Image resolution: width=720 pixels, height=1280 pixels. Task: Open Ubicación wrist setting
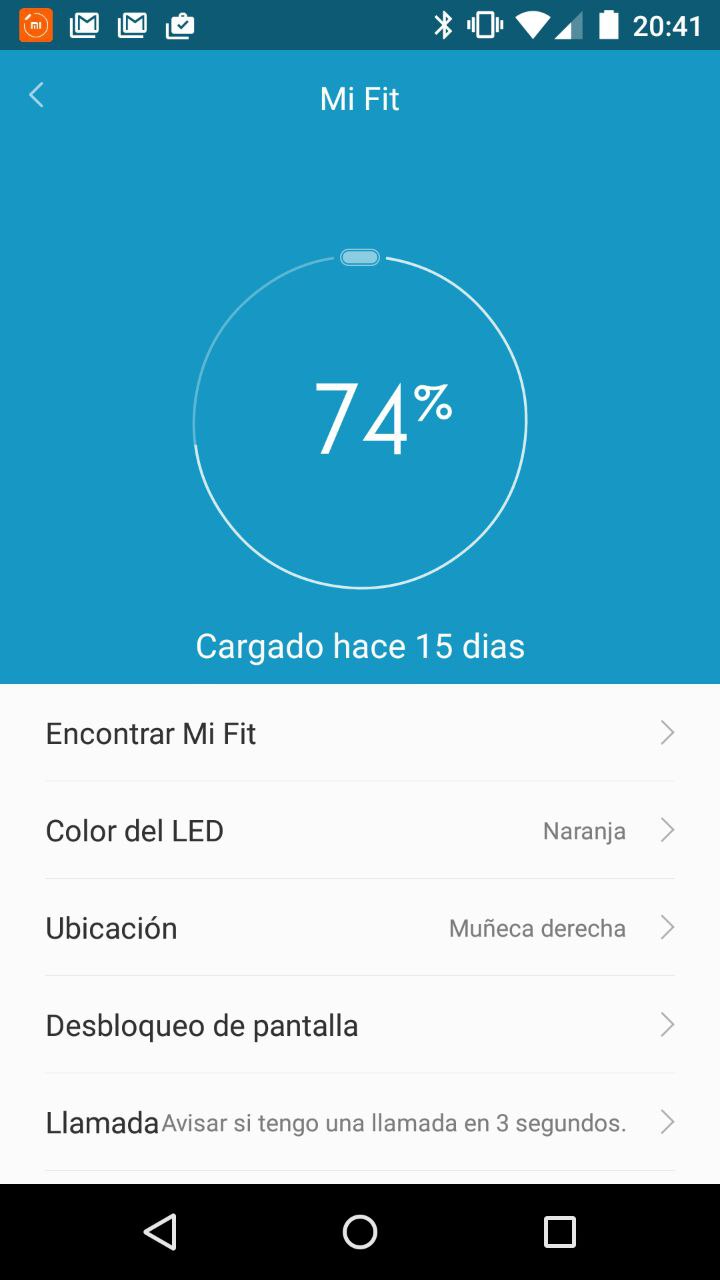click(x=360, y=927)
